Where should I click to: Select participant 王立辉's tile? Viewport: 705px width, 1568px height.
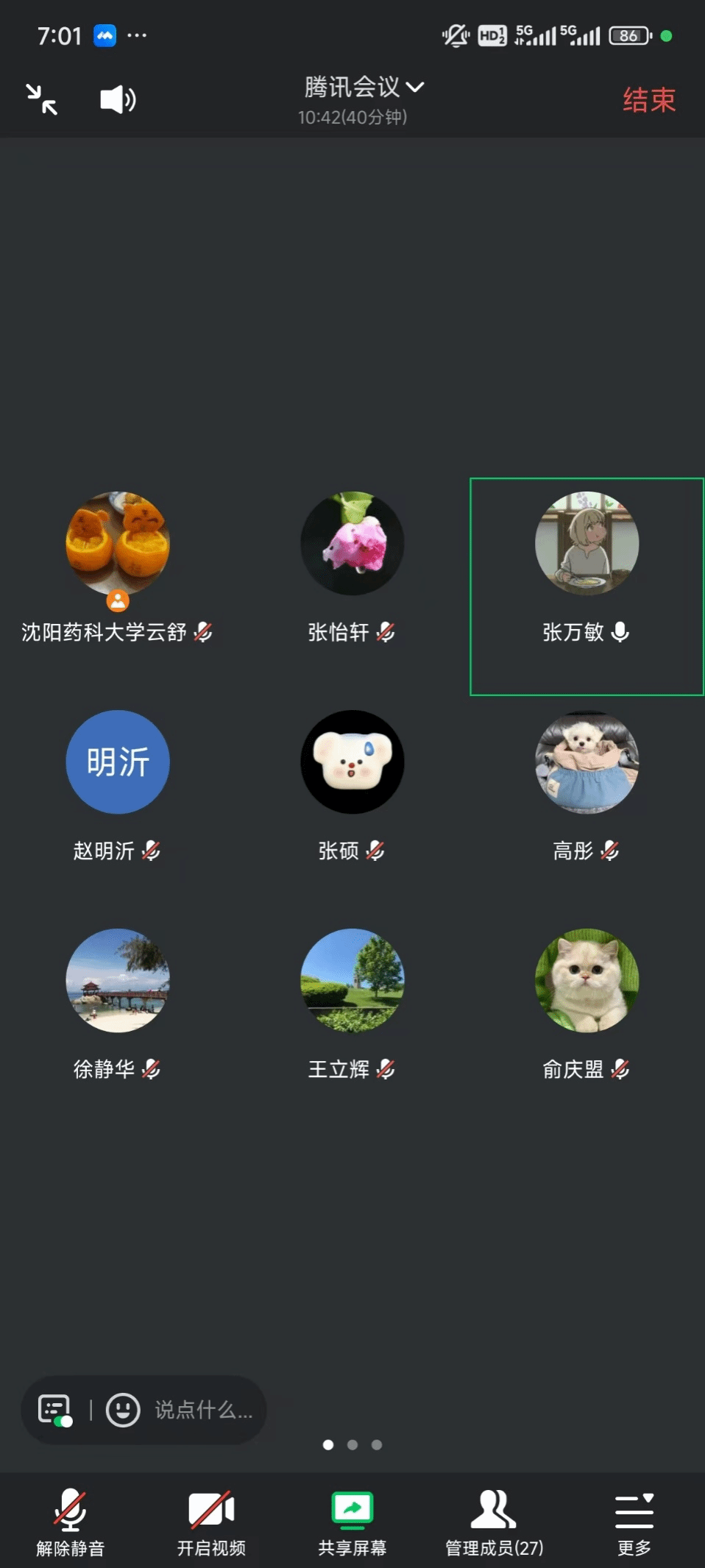tap(352, 1002)
